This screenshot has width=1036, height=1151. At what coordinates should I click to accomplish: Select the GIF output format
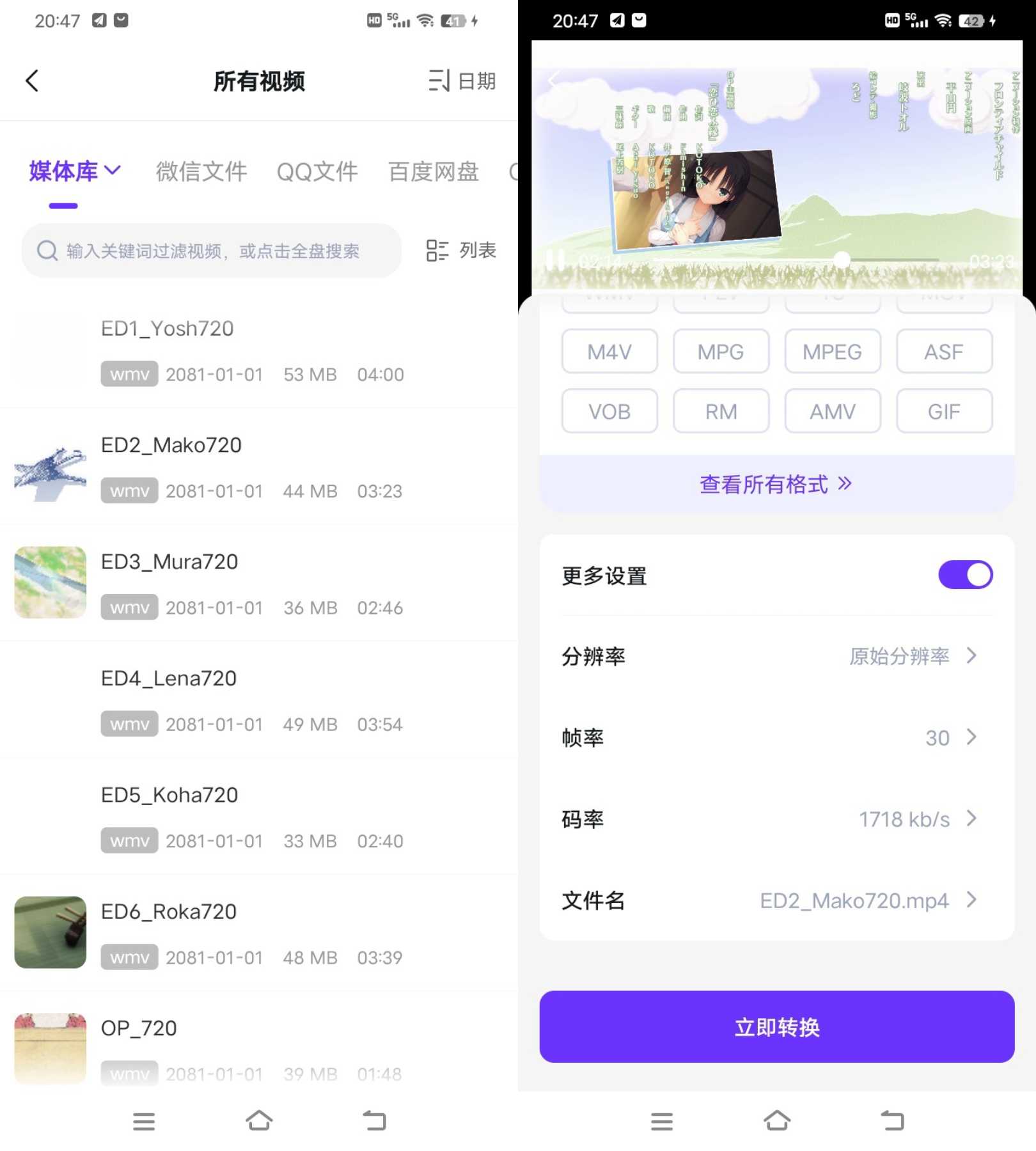tap(944, 411)
